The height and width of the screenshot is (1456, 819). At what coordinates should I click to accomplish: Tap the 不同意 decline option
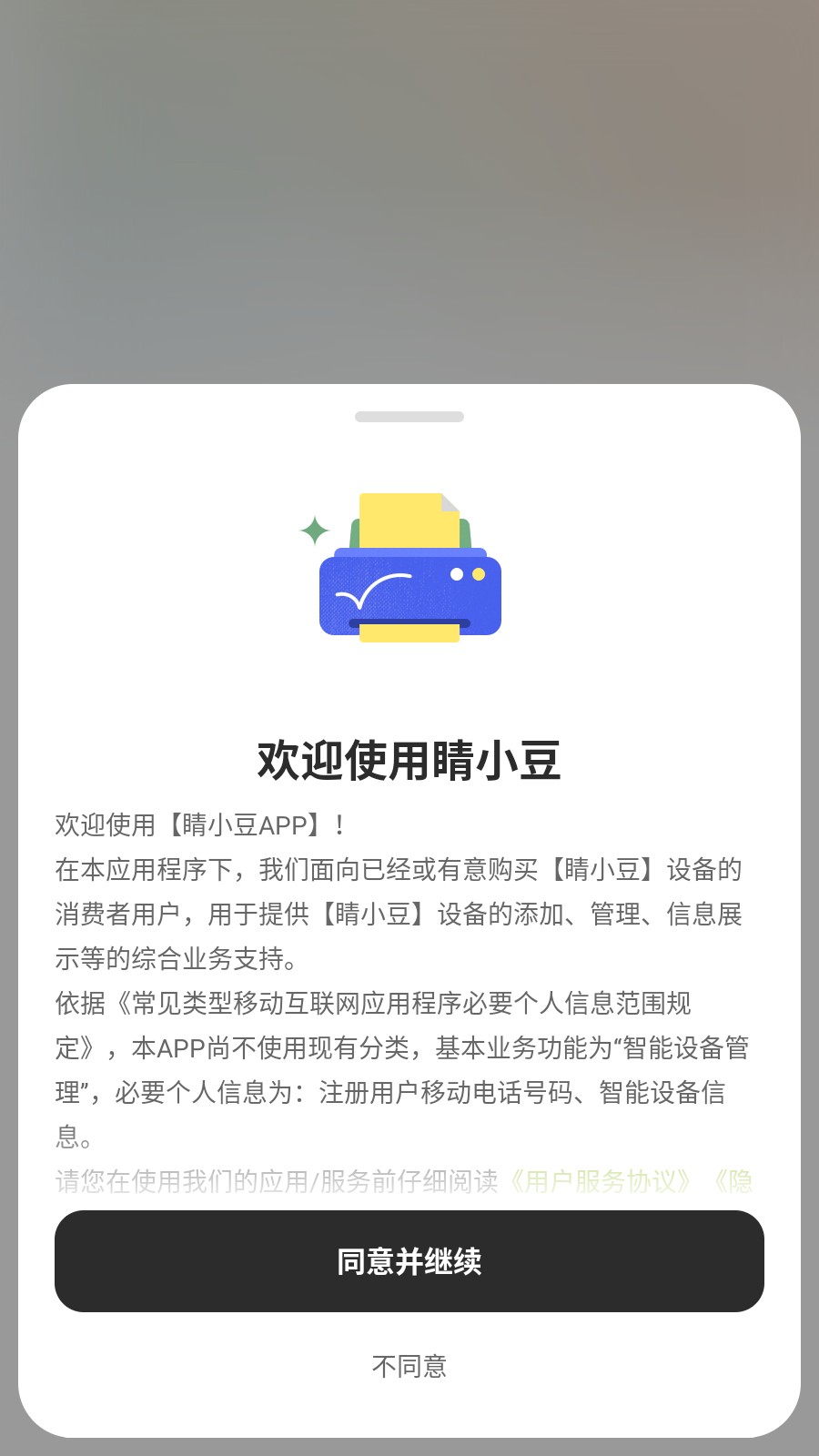(409, 1365)
